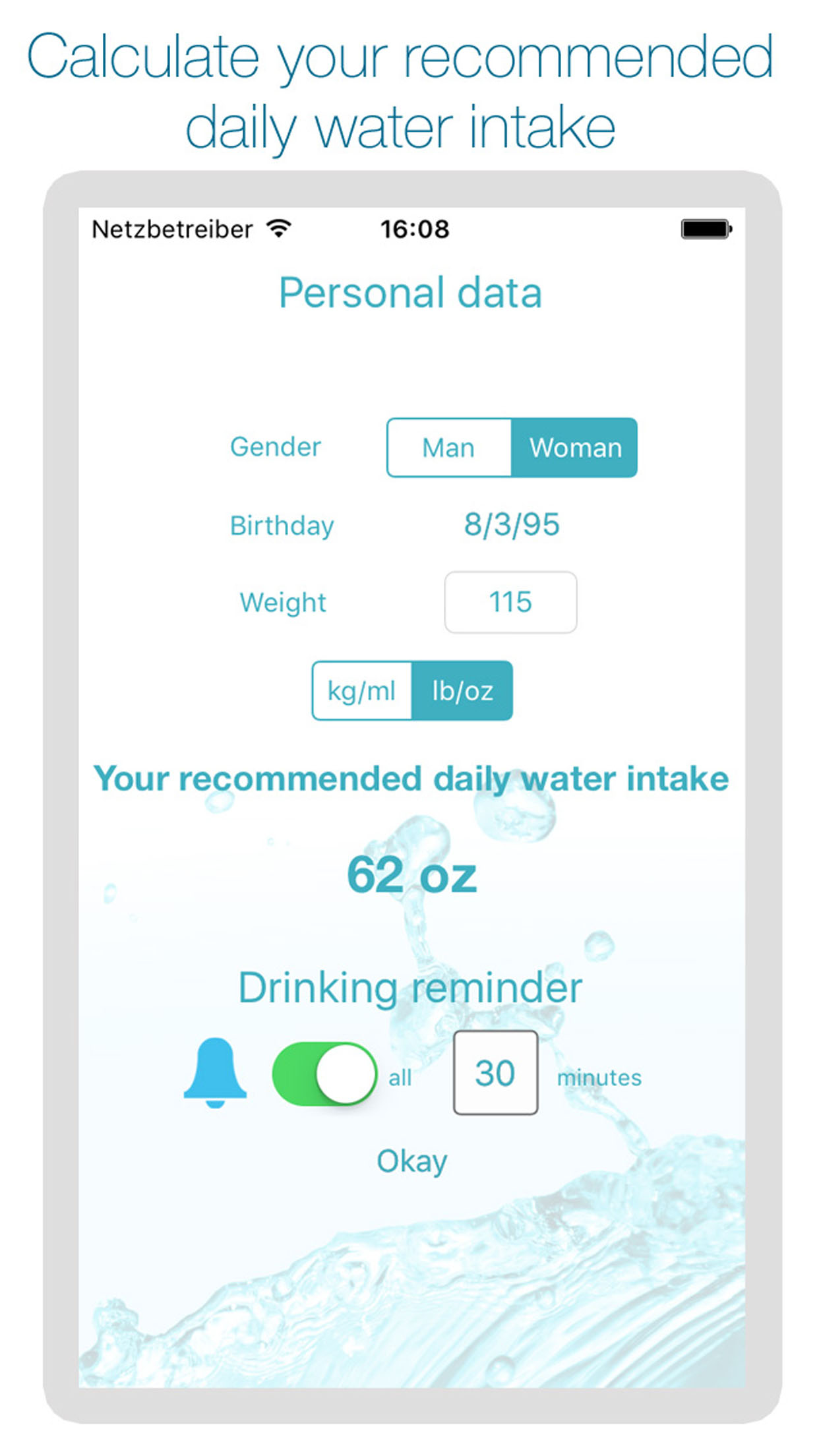Click the minutes label next to interval
The height and width of the screenshot is (1456, 819).
tap(599, 1078)
